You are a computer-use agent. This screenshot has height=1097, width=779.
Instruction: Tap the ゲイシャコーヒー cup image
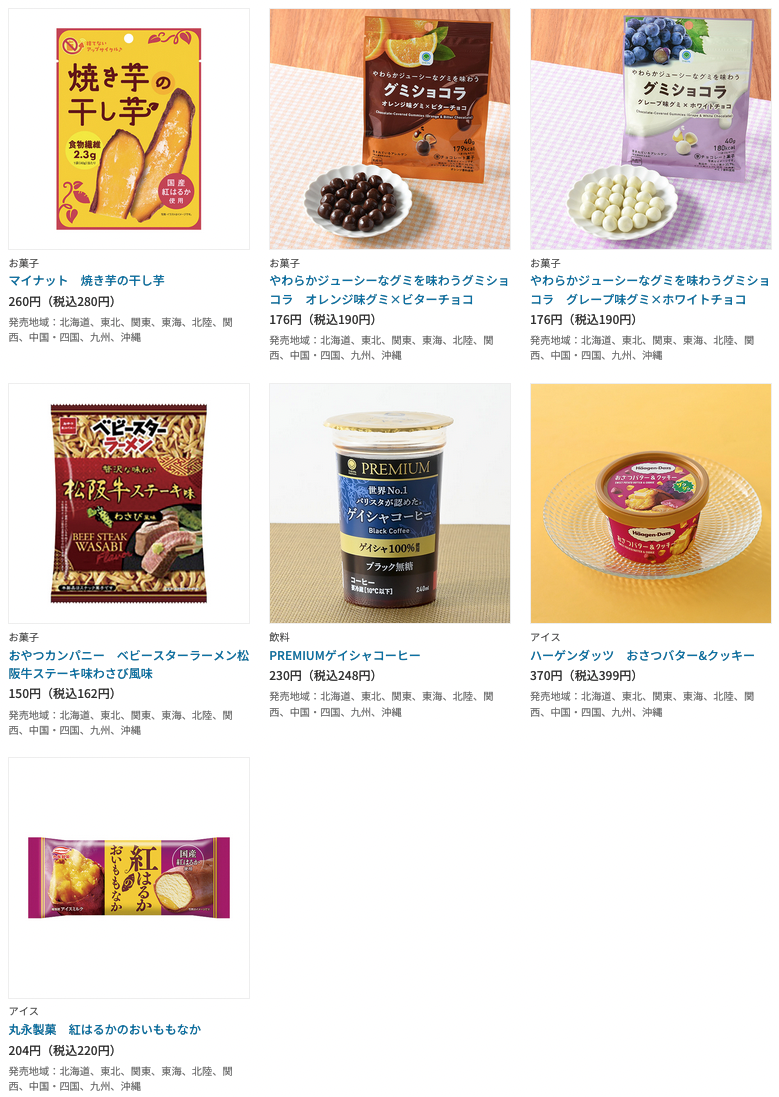(389, 503)
